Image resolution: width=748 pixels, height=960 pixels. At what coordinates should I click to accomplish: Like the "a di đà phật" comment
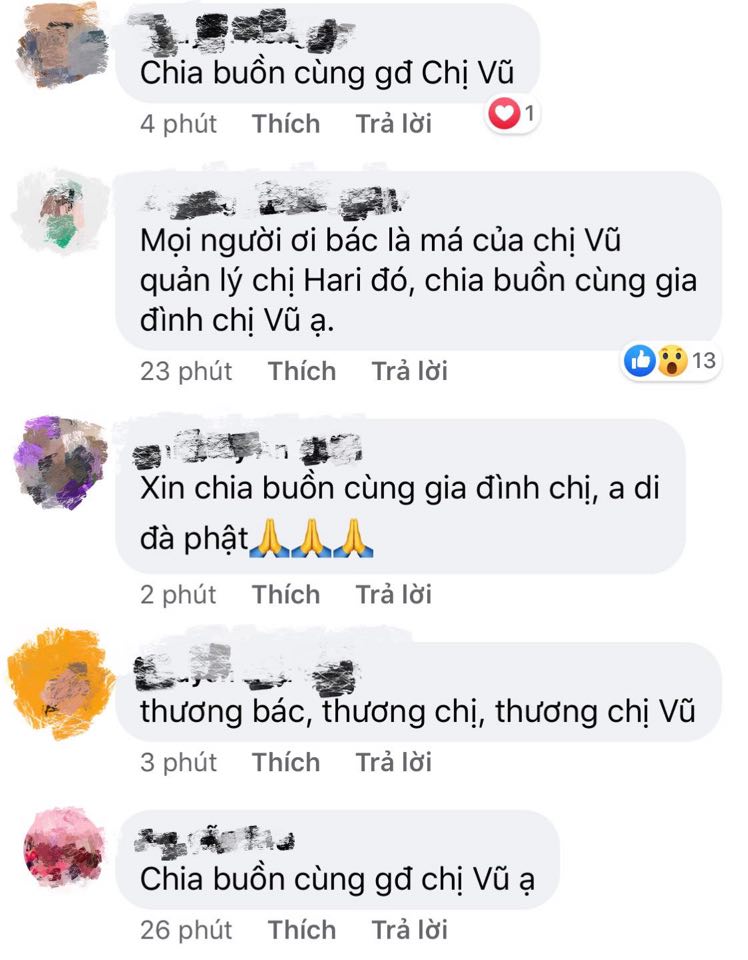click(x=286, y=594)
